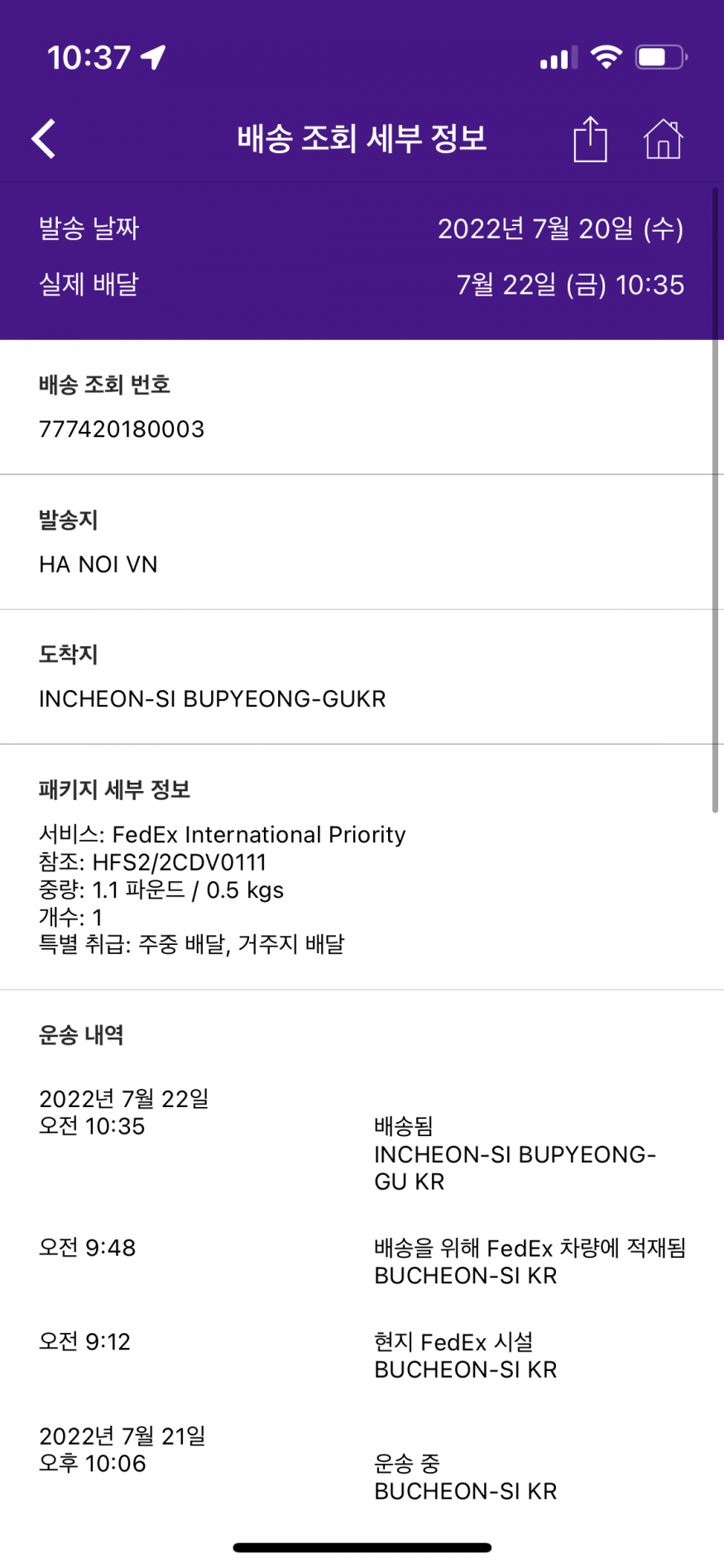Go back using the top-left arrow
The image size is (724, 1568).
pyautogui.click(x=44, y=138)
